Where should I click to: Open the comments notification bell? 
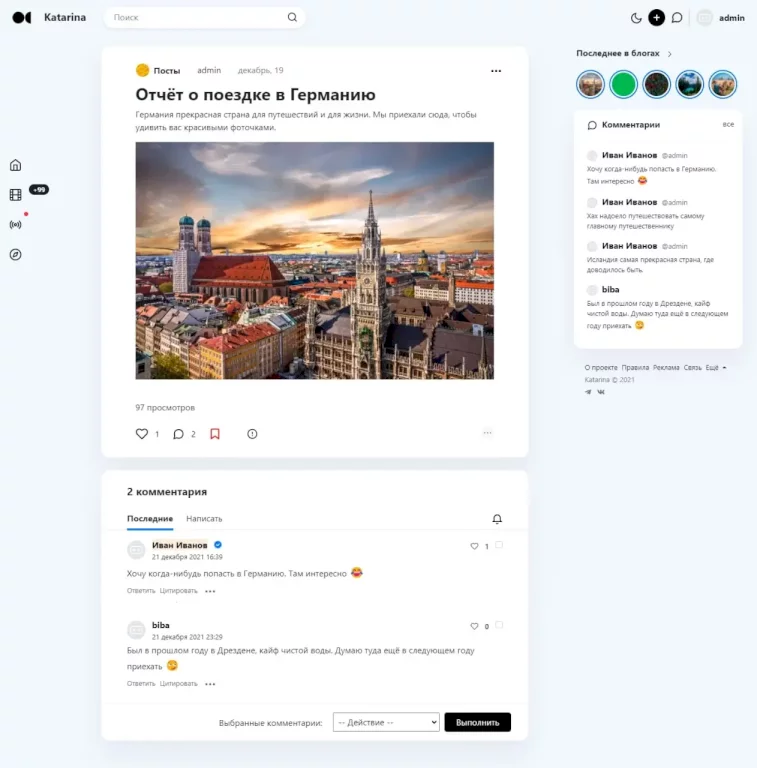click(x=497, y=519)
